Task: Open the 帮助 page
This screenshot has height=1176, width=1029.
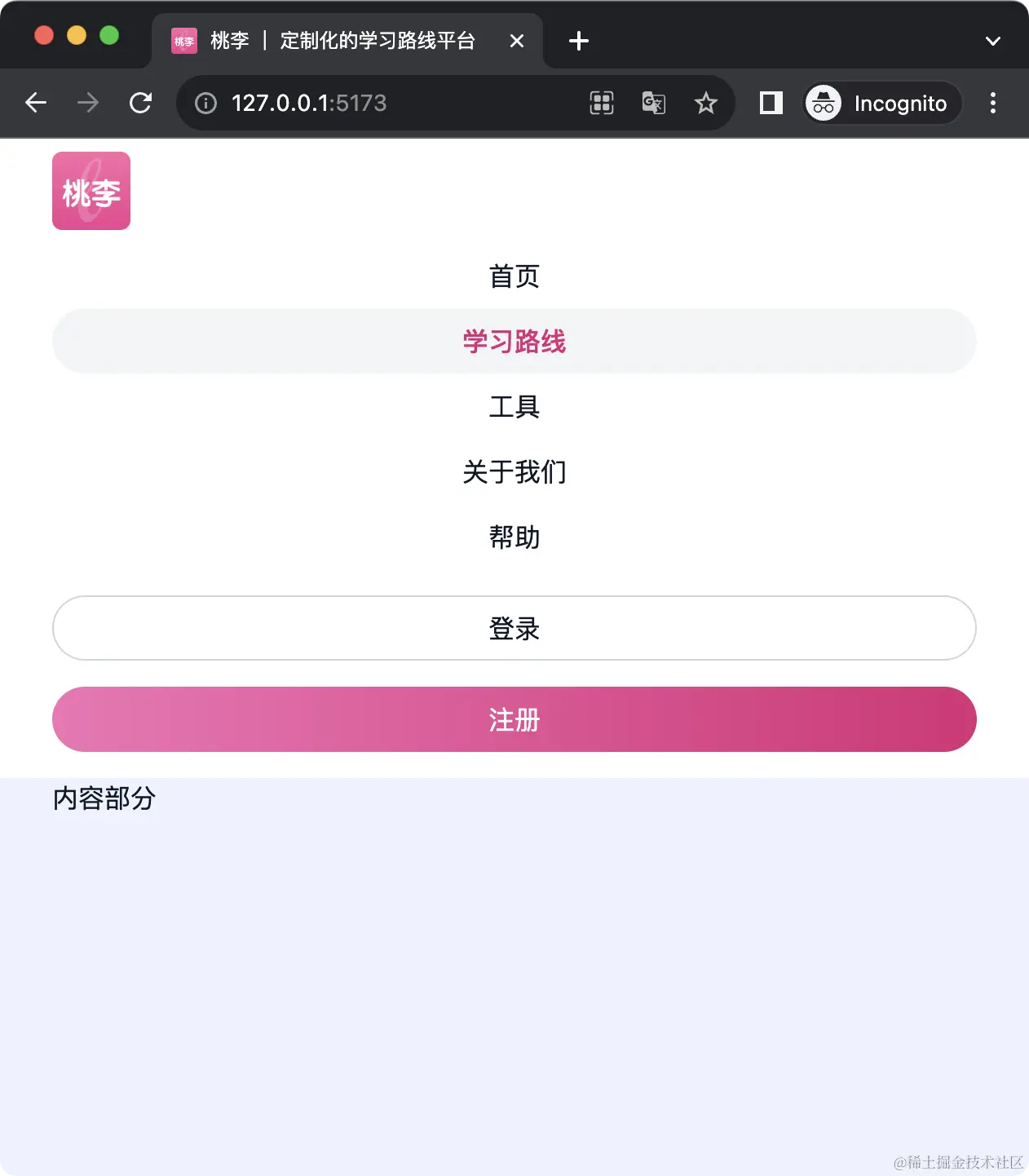Action: (514, 537)
